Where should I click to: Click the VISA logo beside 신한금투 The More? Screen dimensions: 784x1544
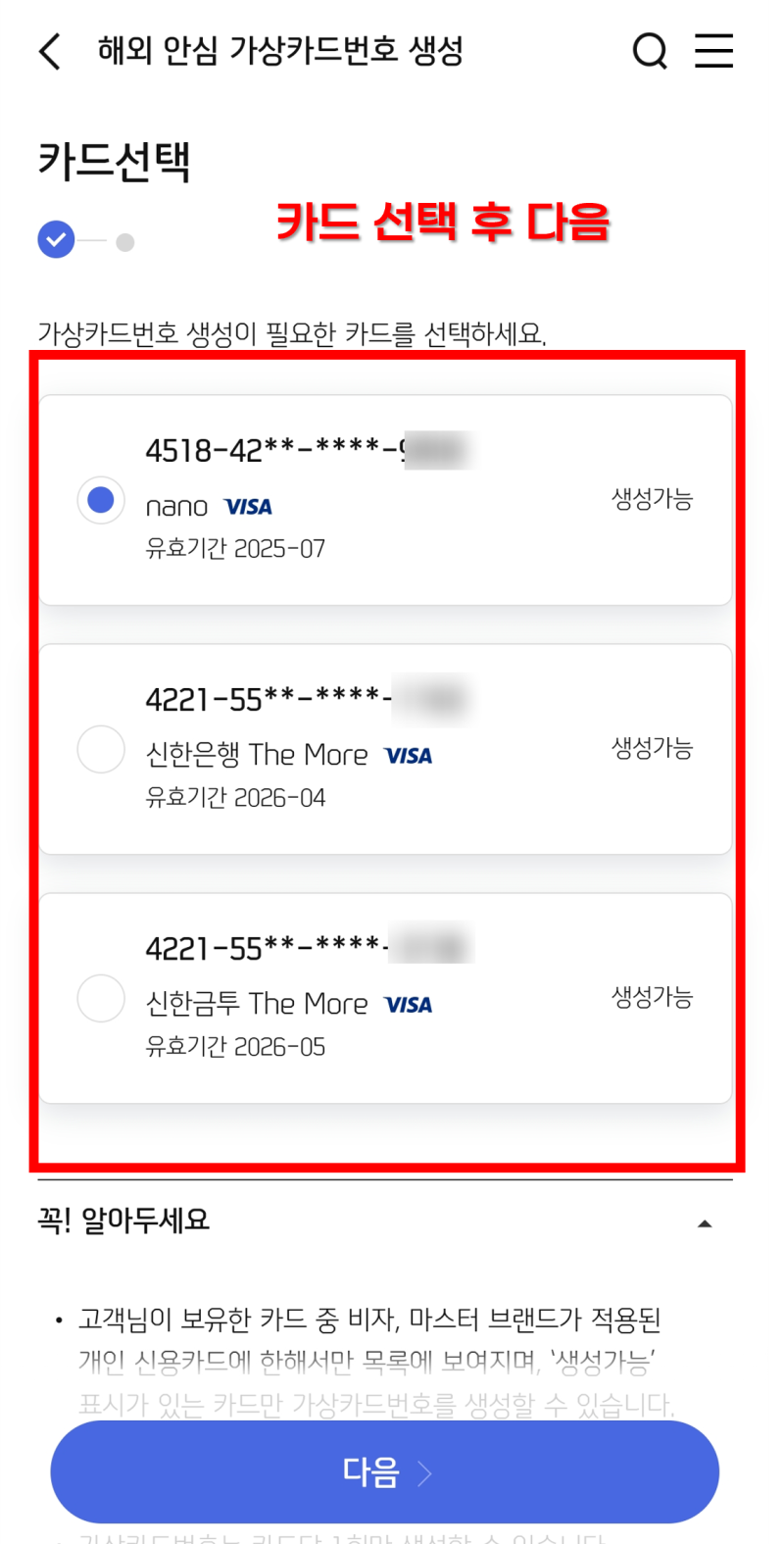coord(408,1005)
